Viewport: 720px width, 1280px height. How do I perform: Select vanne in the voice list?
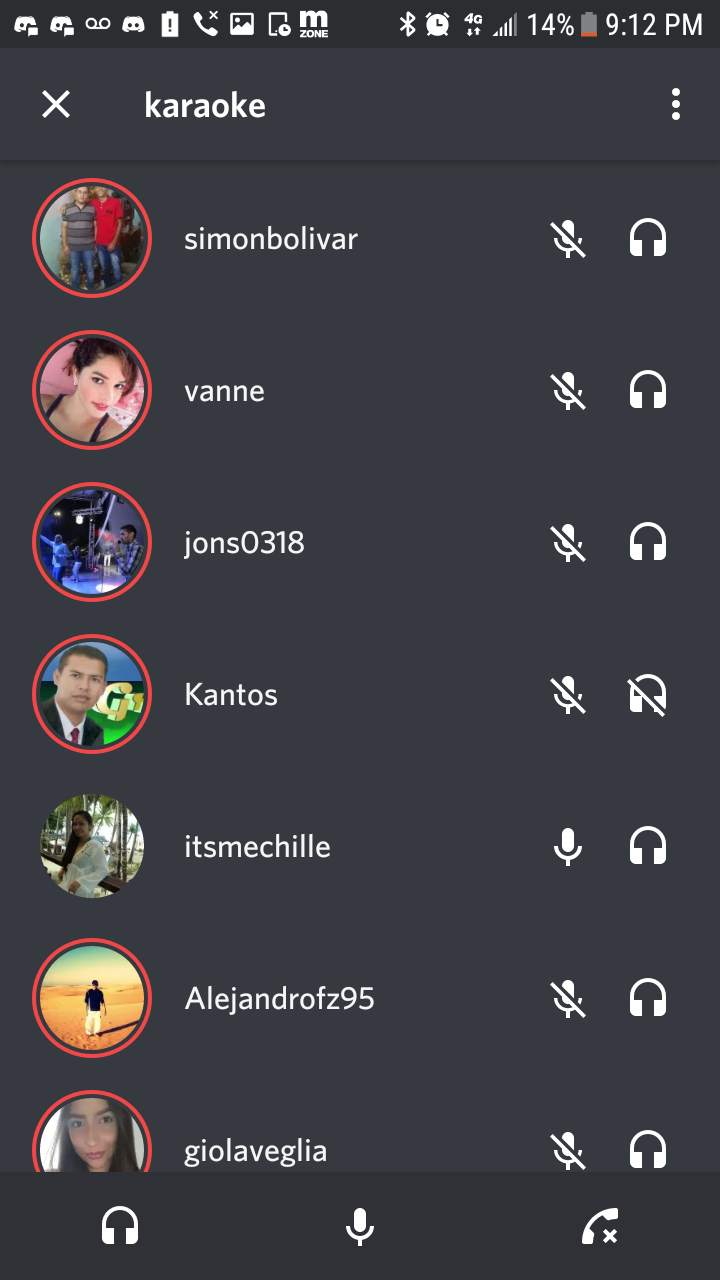225,391
